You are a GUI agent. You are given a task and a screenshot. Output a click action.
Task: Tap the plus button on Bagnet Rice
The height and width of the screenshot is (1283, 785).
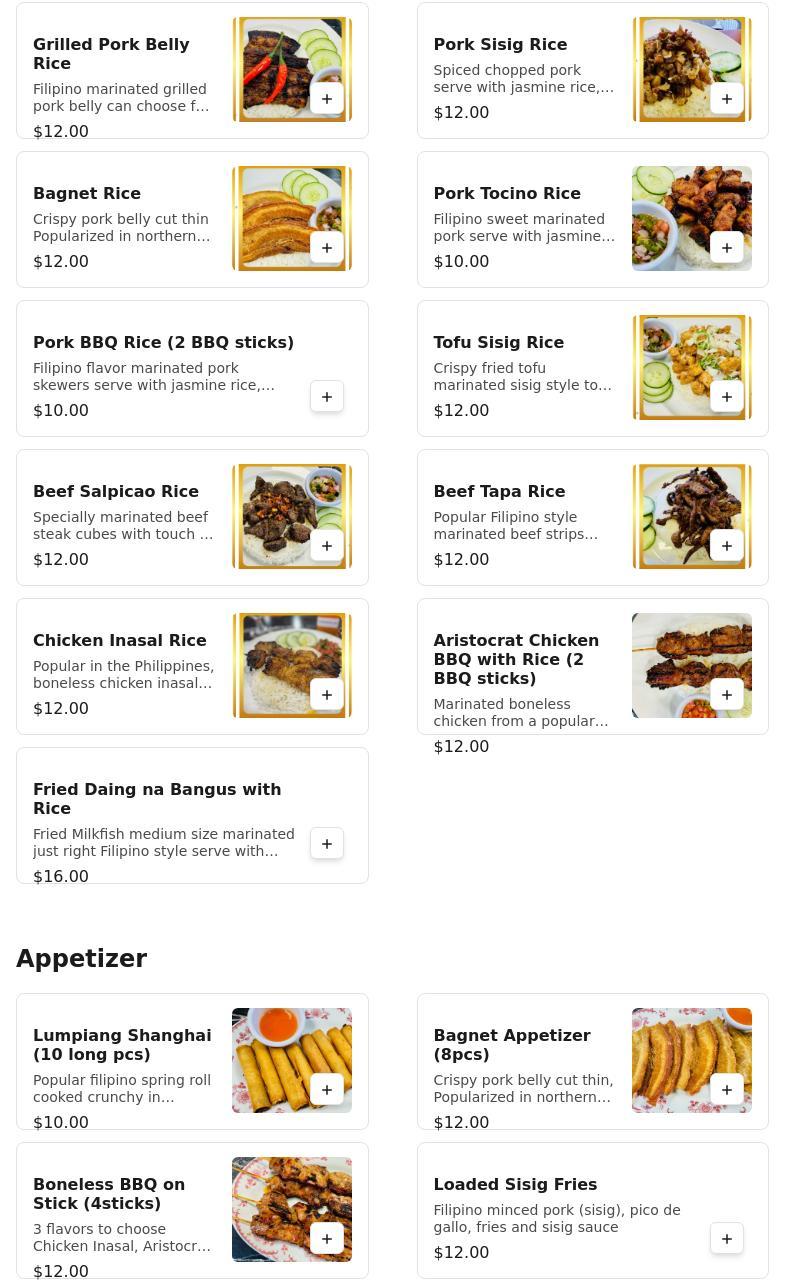point(327,248)
